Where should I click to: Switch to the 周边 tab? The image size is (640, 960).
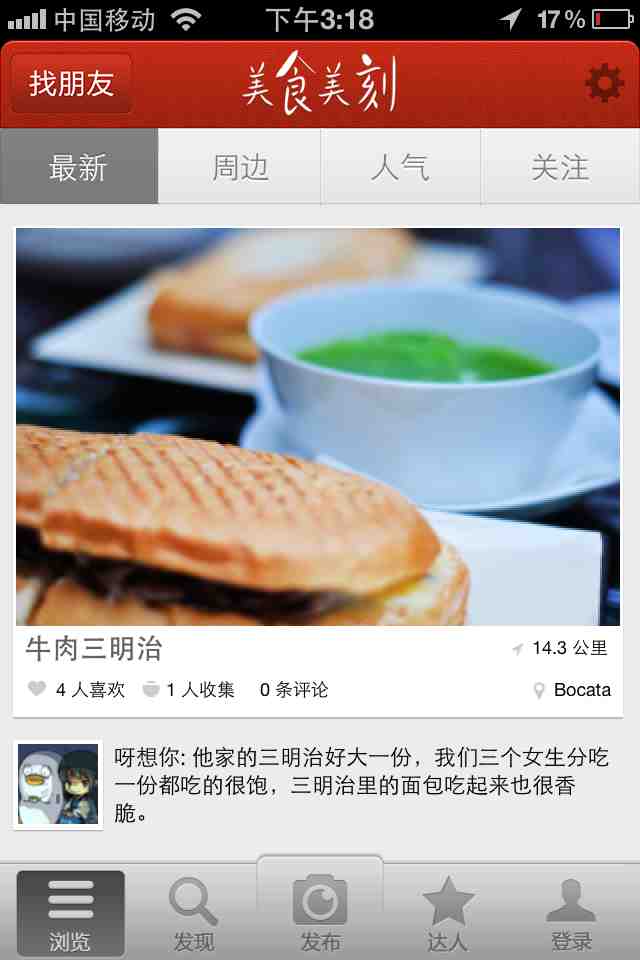pos(240,167)
